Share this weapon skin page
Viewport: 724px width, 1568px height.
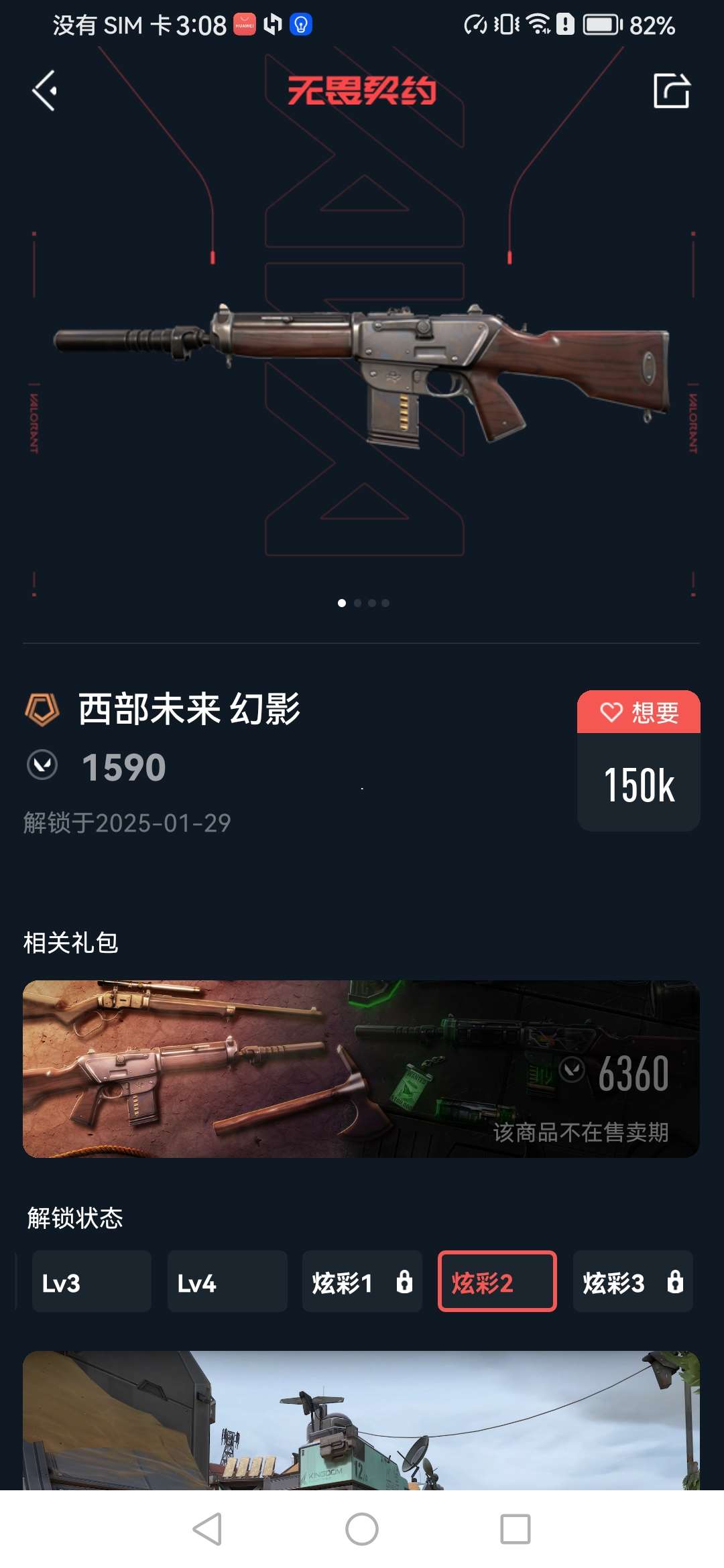(671, 91)
